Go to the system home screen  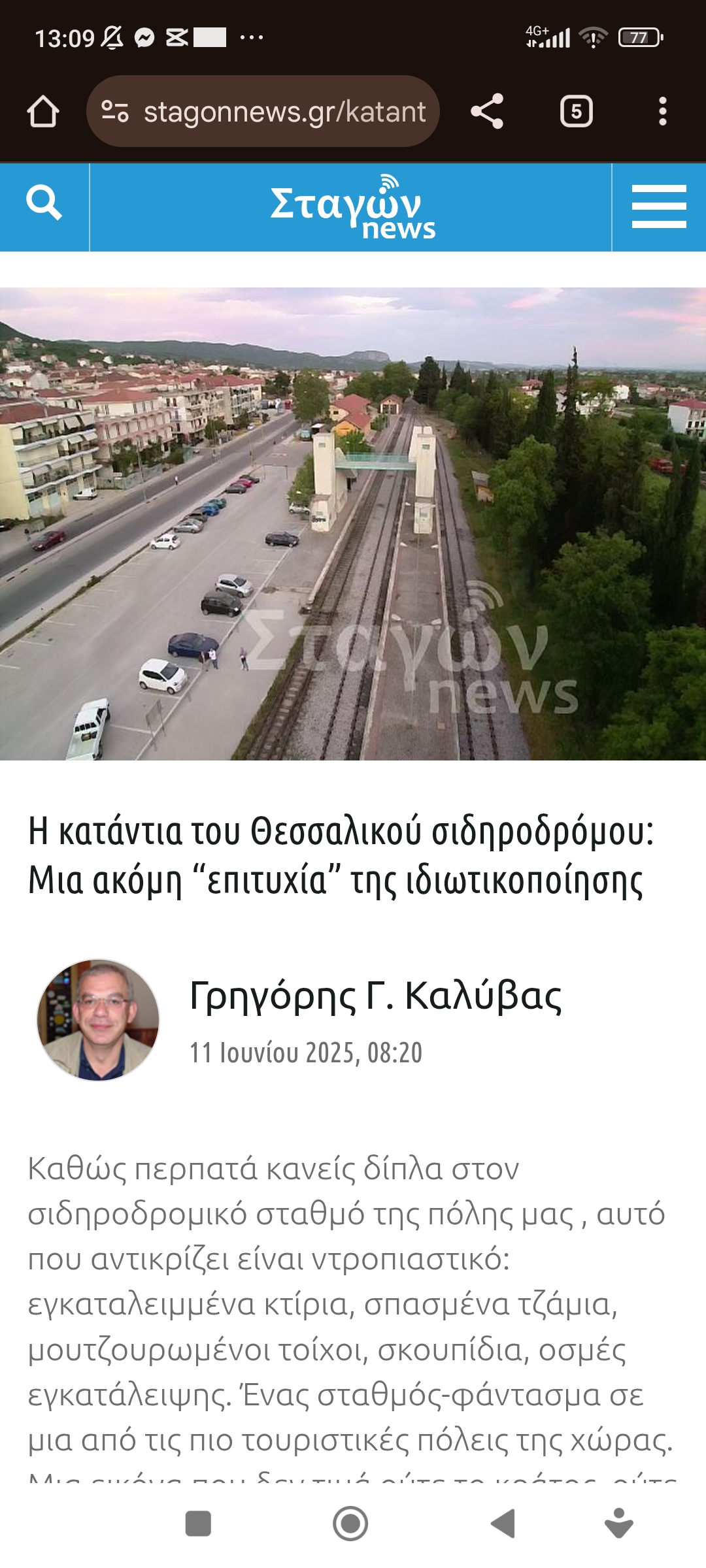click(x=350, y=1524)
